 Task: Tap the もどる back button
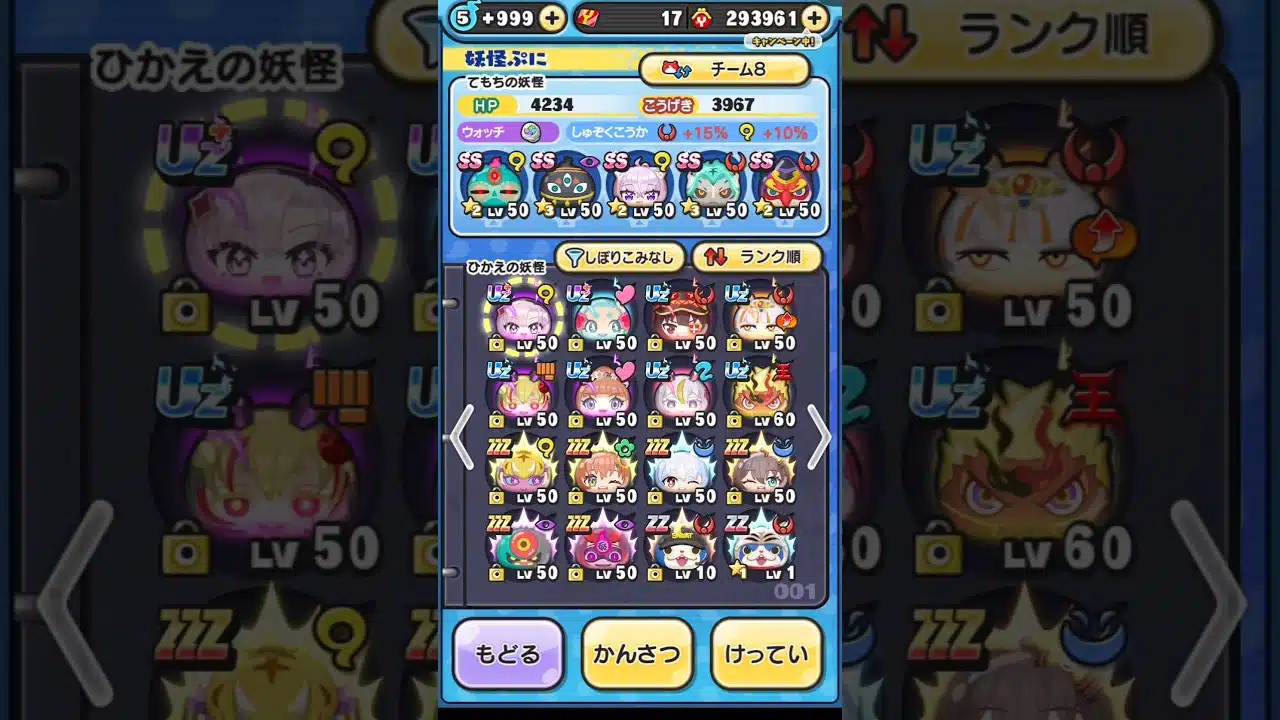pos(508,654)
